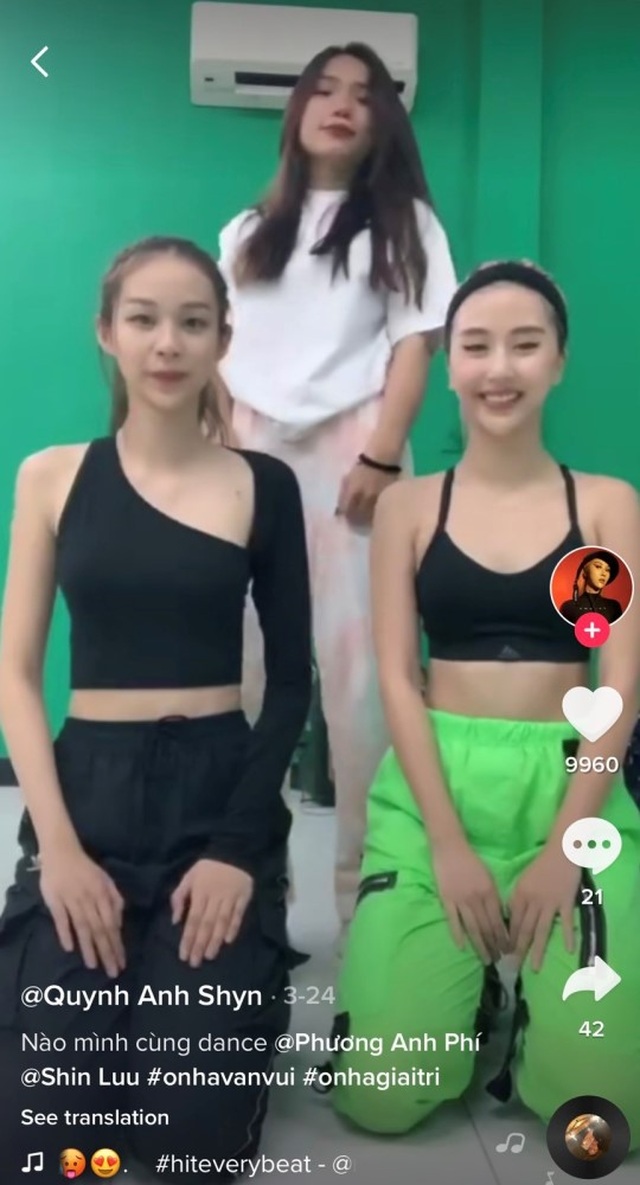Open the sound #hiteverybeat track
The image size is (640, 1185).
coord(252,1163)
